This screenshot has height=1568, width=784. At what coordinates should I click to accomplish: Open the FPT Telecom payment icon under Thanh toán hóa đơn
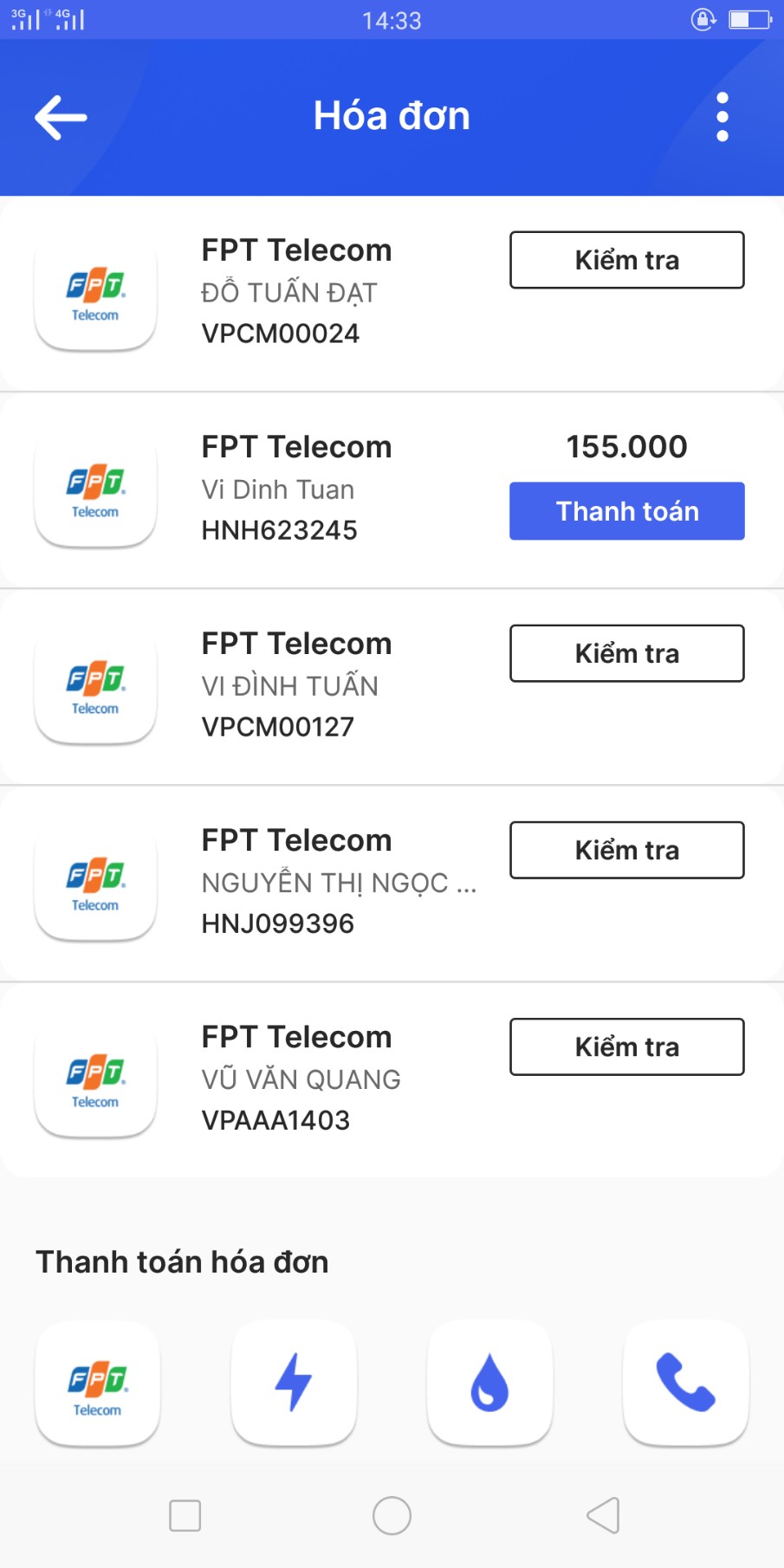point(97,1383)
